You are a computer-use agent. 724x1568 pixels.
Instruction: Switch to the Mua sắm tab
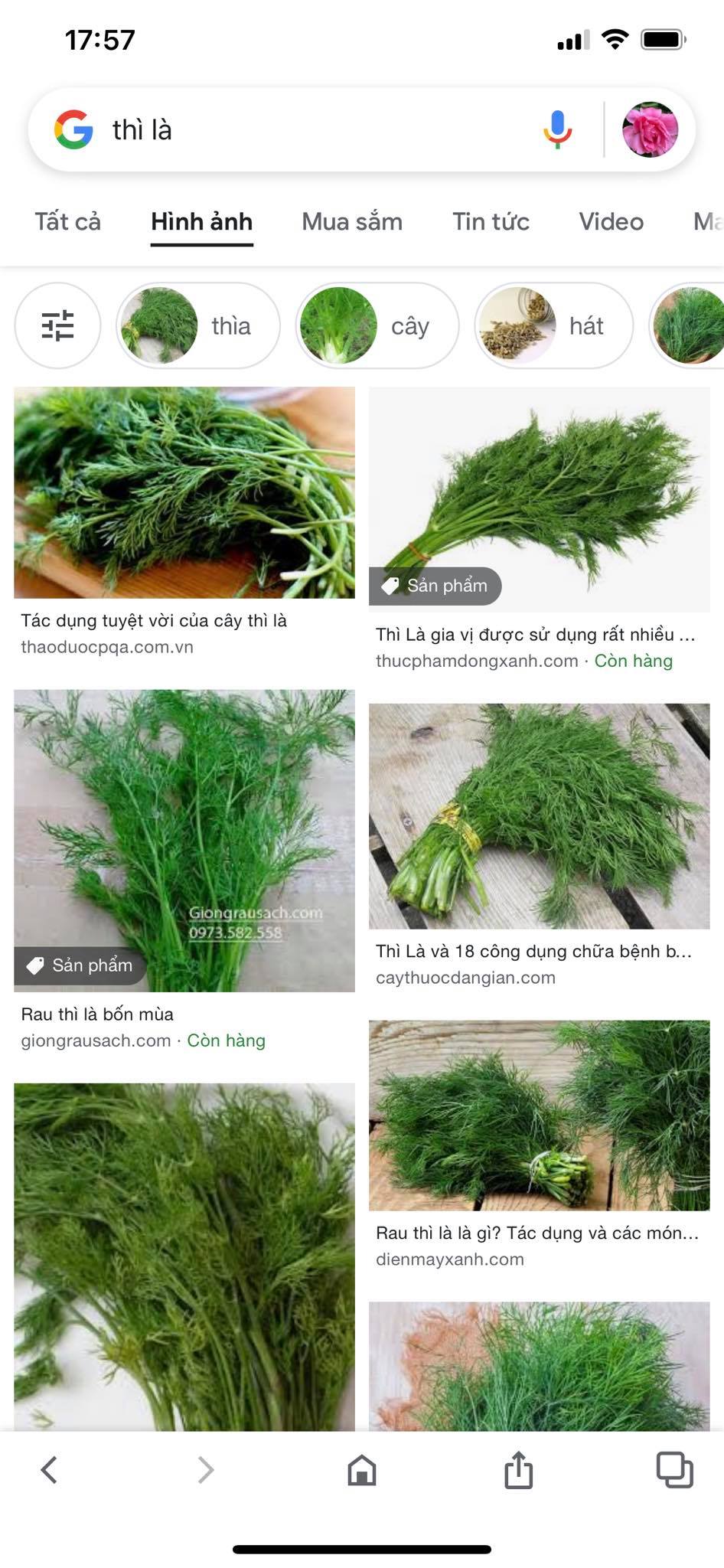(x=352, y=222)
